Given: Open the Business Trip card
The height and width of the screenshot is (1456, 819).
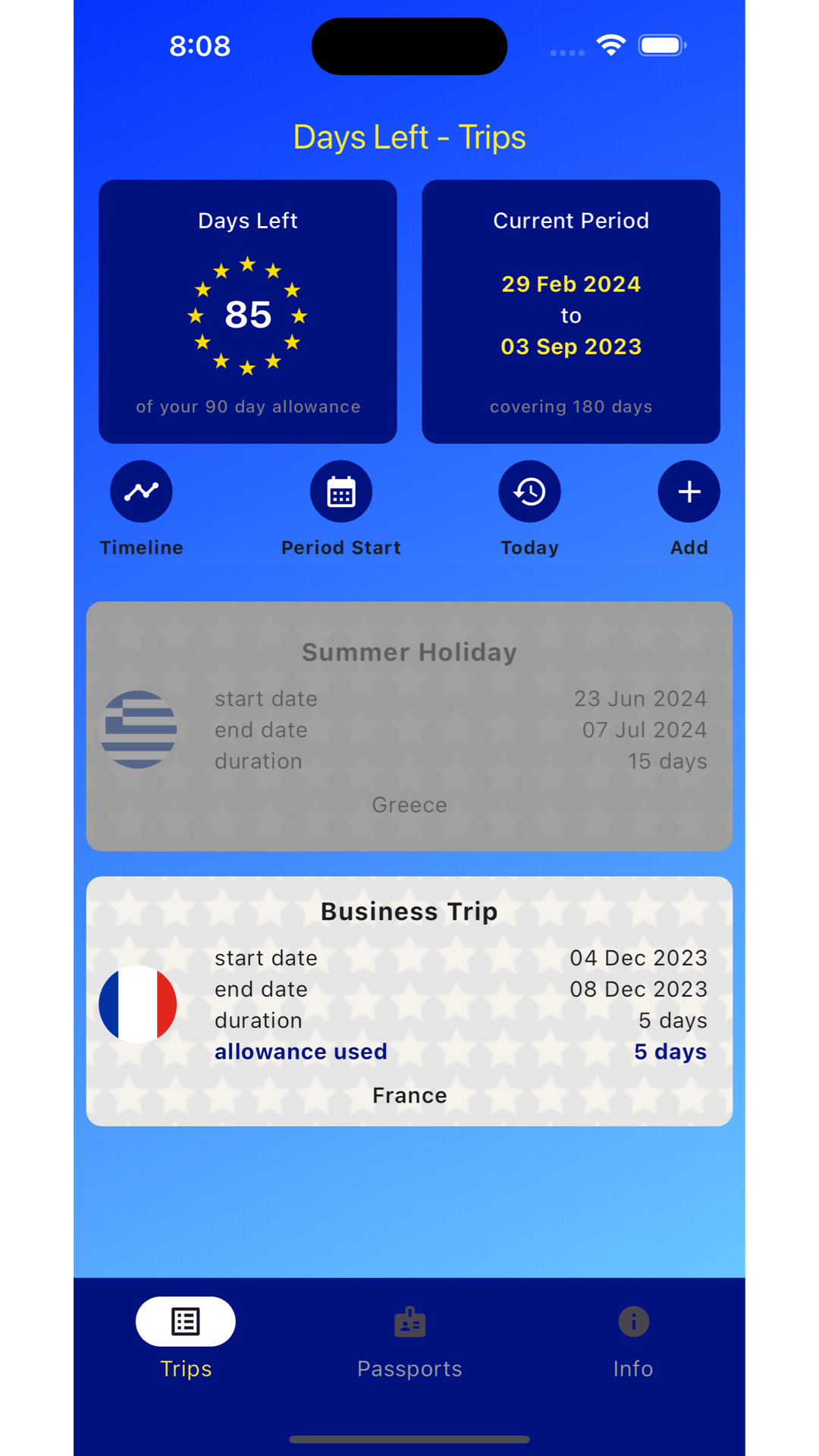Looking at the screenshot, I should [409, 1001].
